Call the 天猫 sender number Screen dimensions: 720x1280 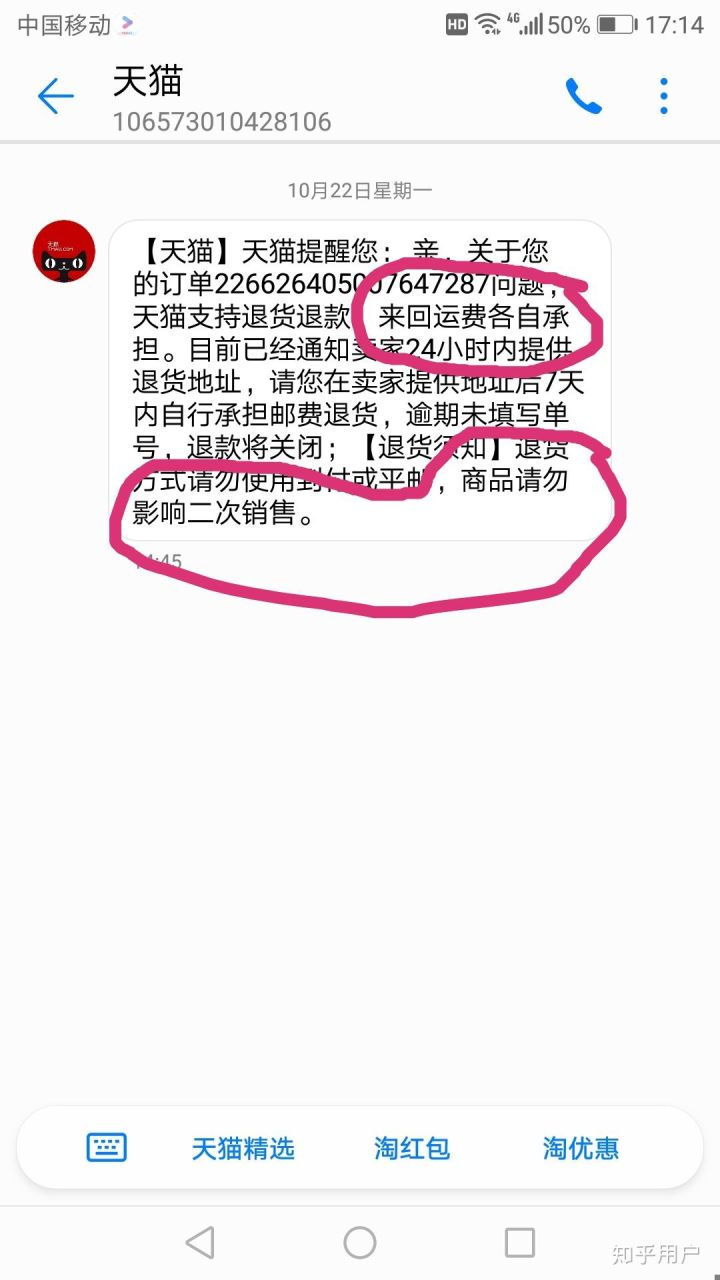(583, 97)
